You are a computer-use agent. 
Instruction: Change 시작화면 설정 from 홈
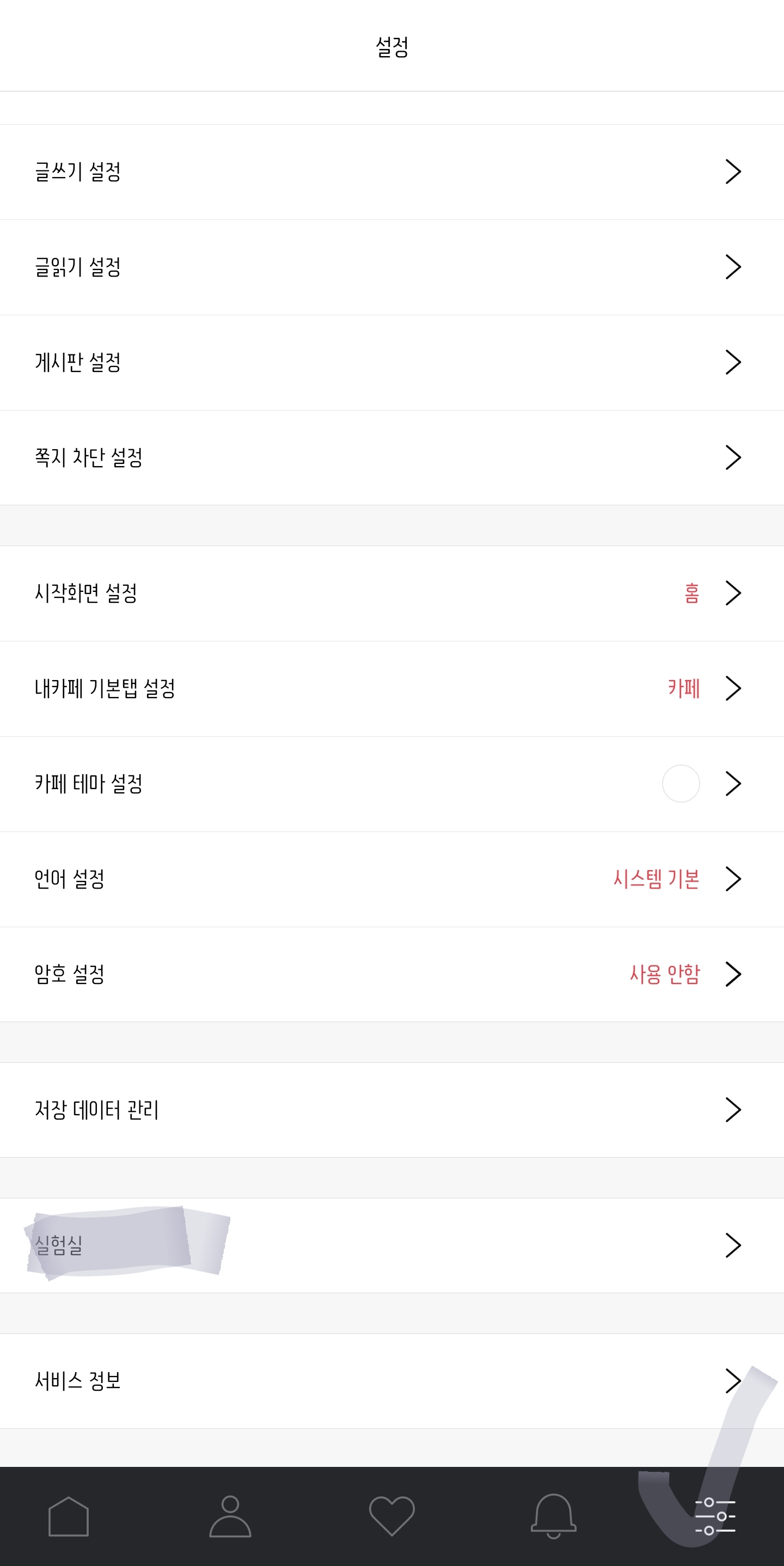[x=392, y=594]
